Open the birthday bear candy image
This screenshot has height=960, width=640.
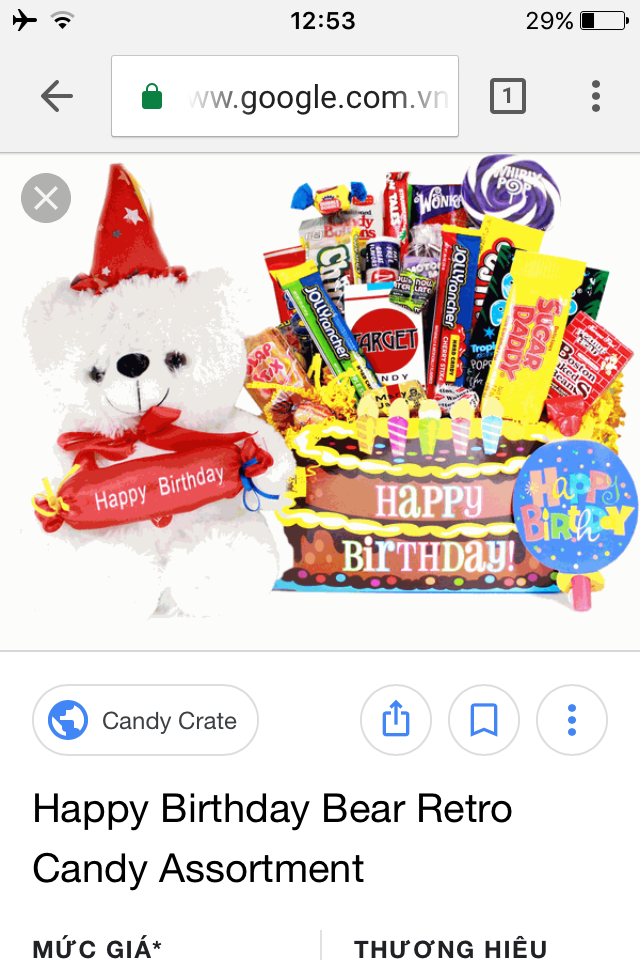[320, 401]
